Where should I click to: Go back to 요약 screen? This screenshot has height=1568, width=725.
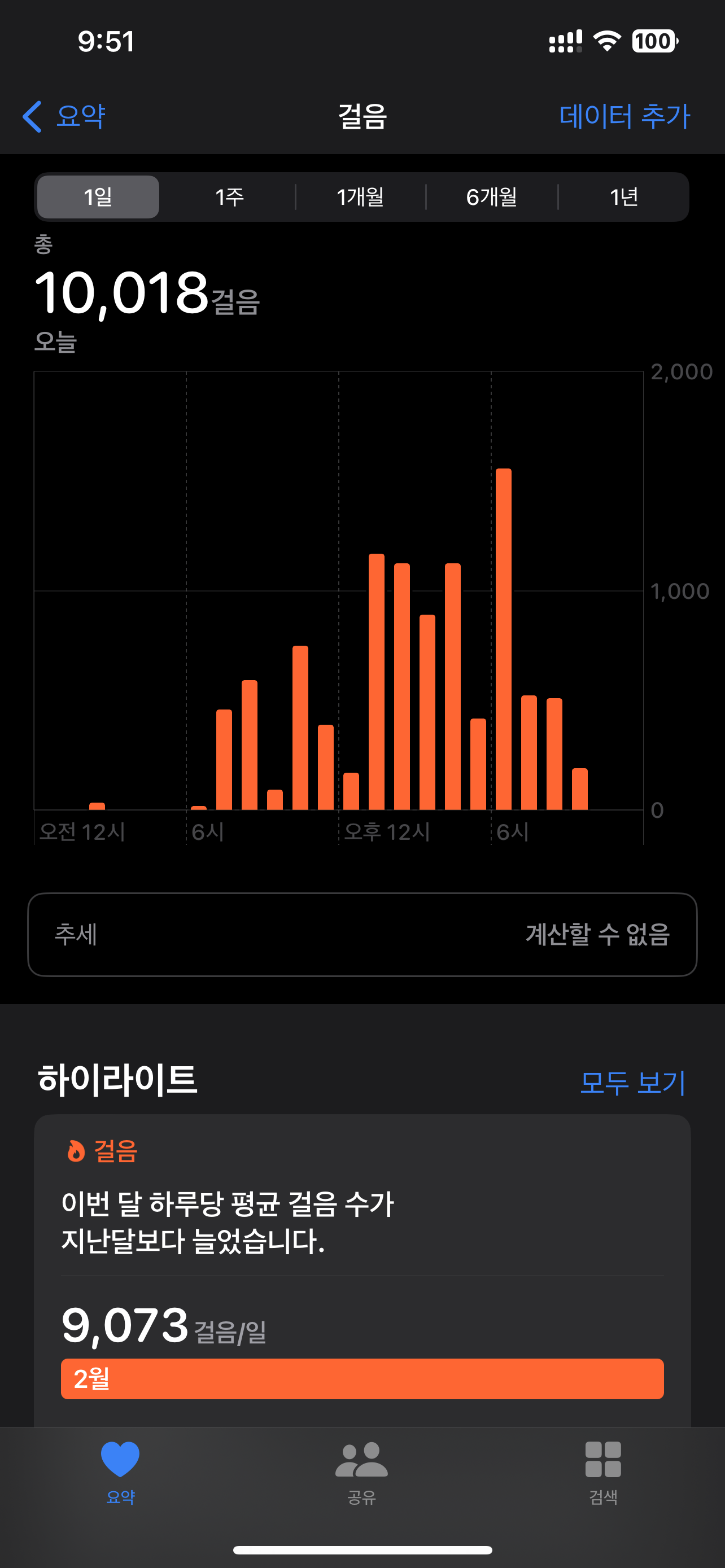(64, 116)
